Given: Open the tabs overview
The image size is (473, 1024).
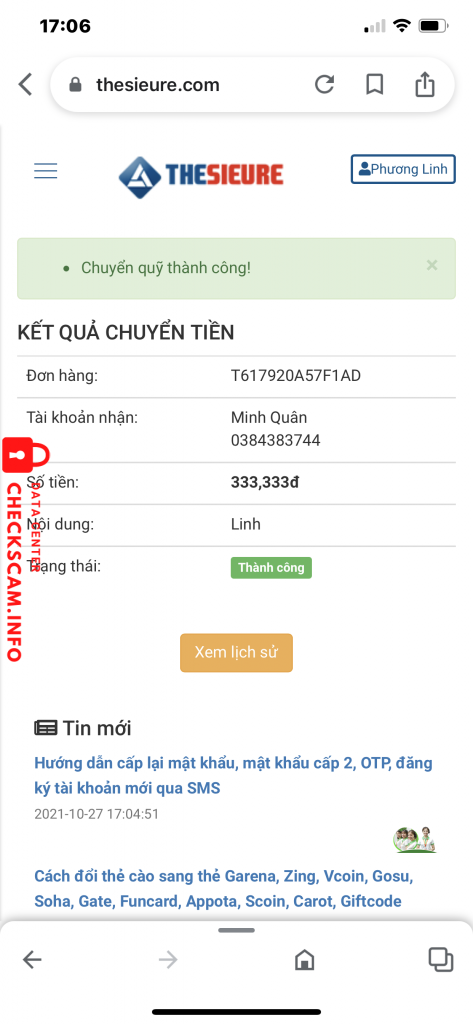Looking at the screenshot, I should pyautogui.click(x=440, y=958).
